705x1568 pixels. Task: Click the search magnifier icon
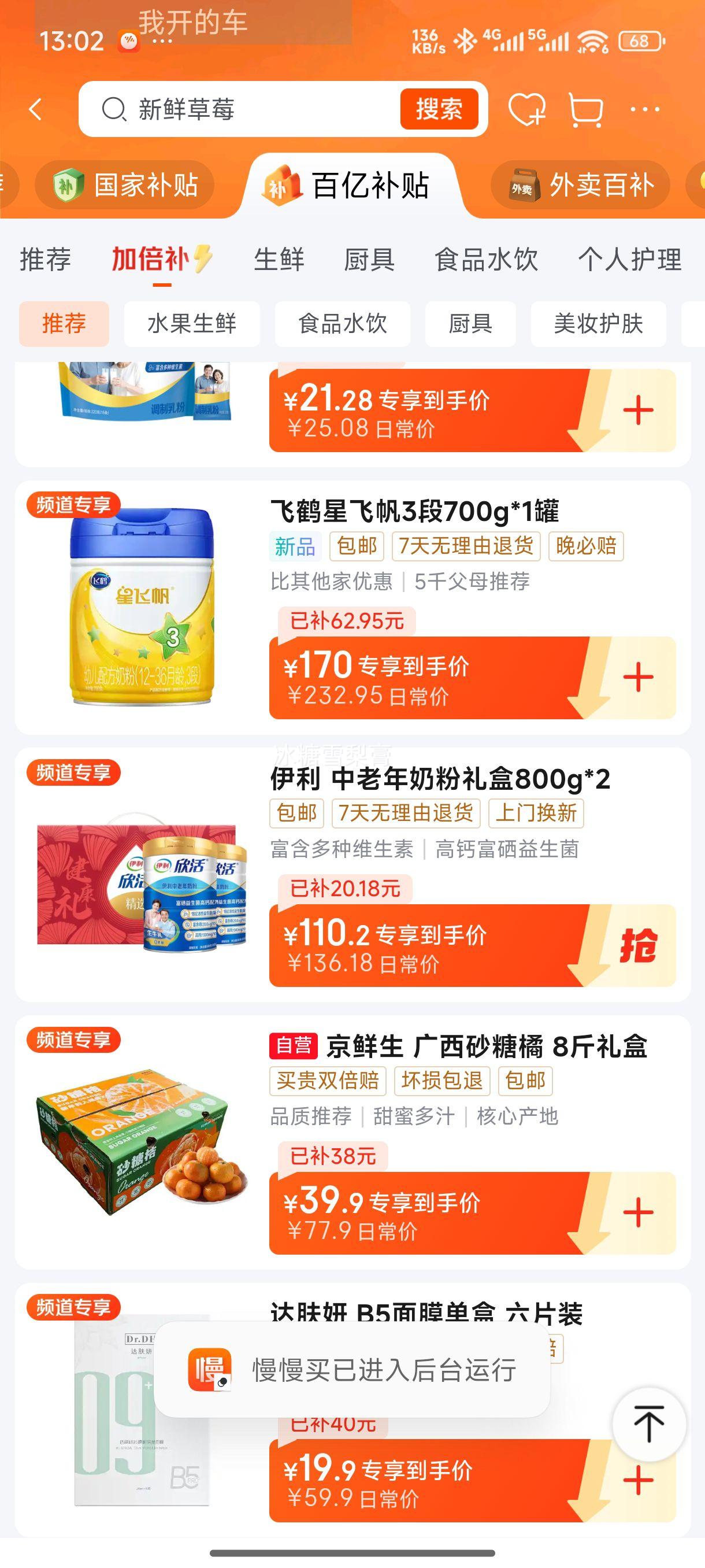(114, 110)
